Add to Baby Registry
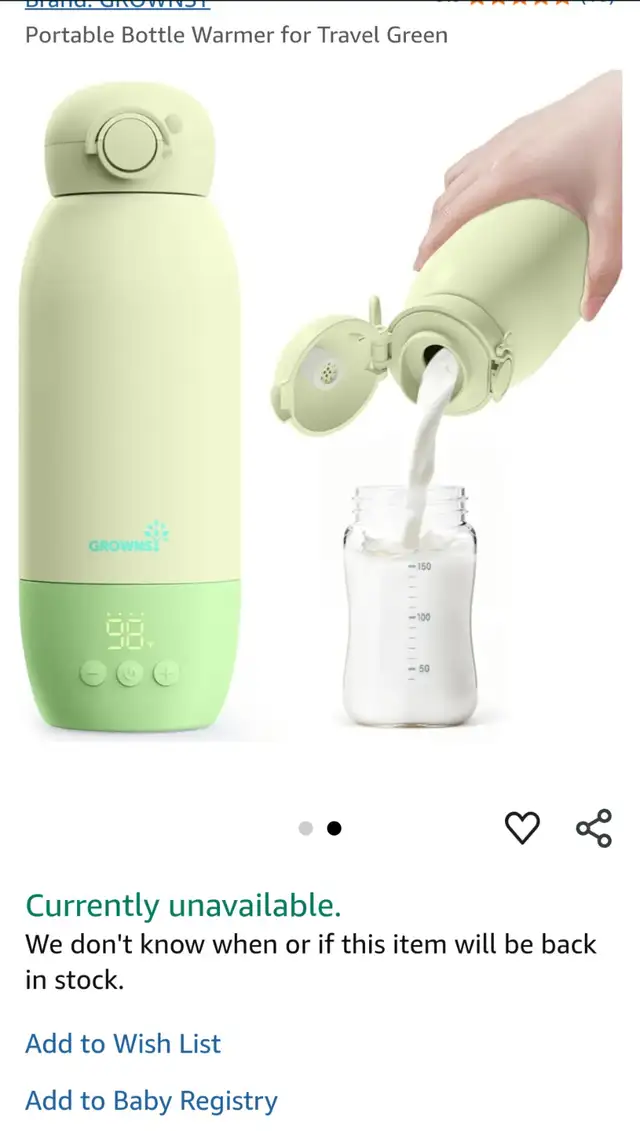This screenshot has height=1131, width=640. point(152,1101)
